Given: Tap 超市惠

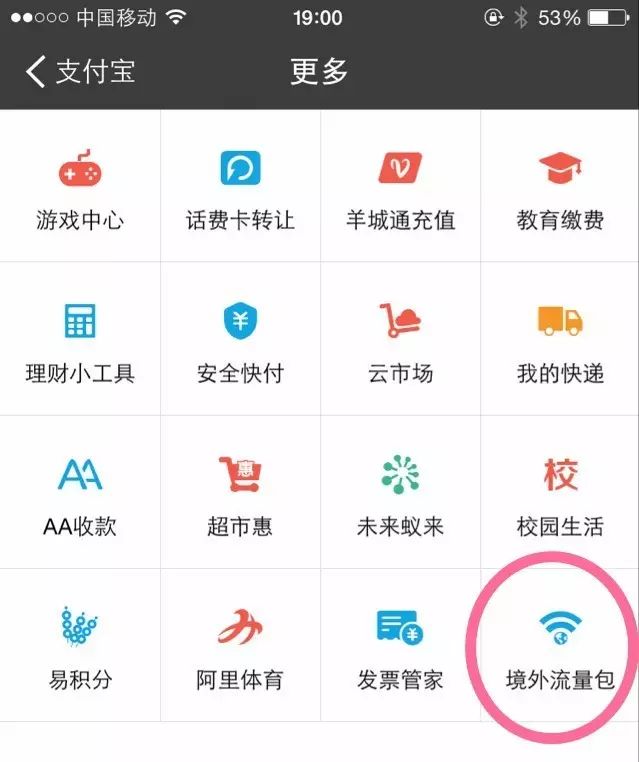Looking at the screenshot, I should pyautogui.click(x=240, y=493).
